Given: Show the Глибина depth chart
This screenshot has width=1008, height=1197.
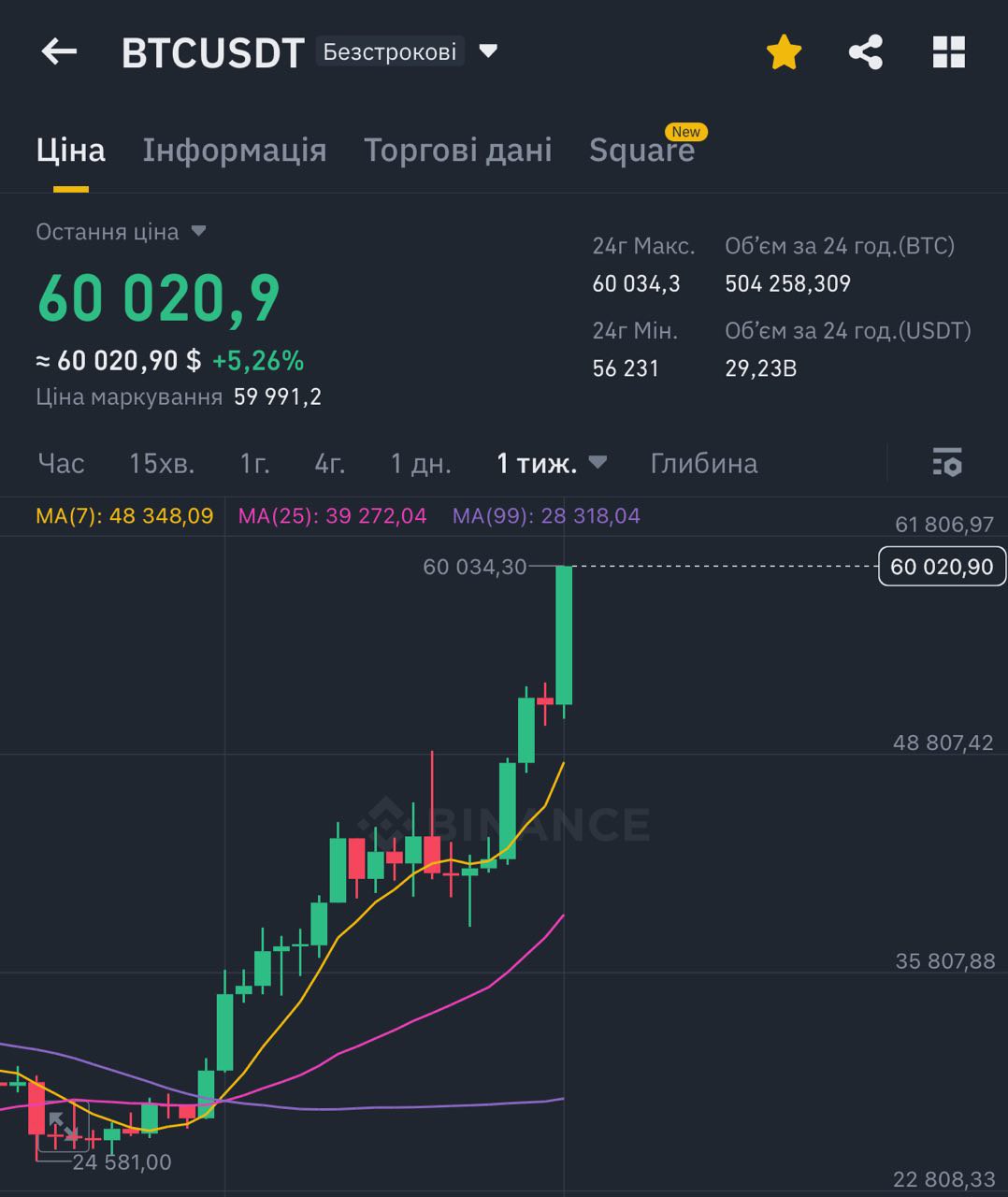Looking at the screenshot, I should pos(703,463).
